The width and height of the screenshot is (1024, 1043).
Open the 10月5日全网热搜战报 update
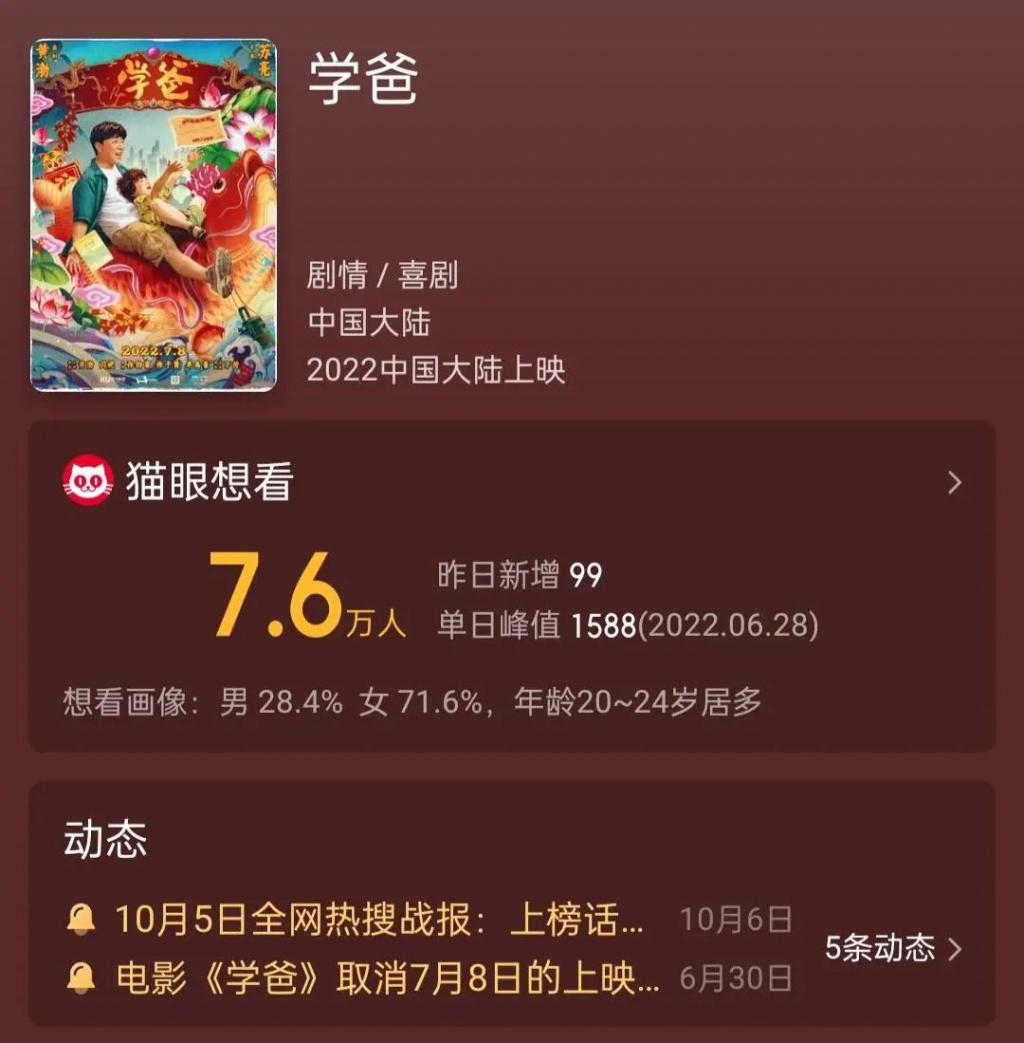click(380, 919)
